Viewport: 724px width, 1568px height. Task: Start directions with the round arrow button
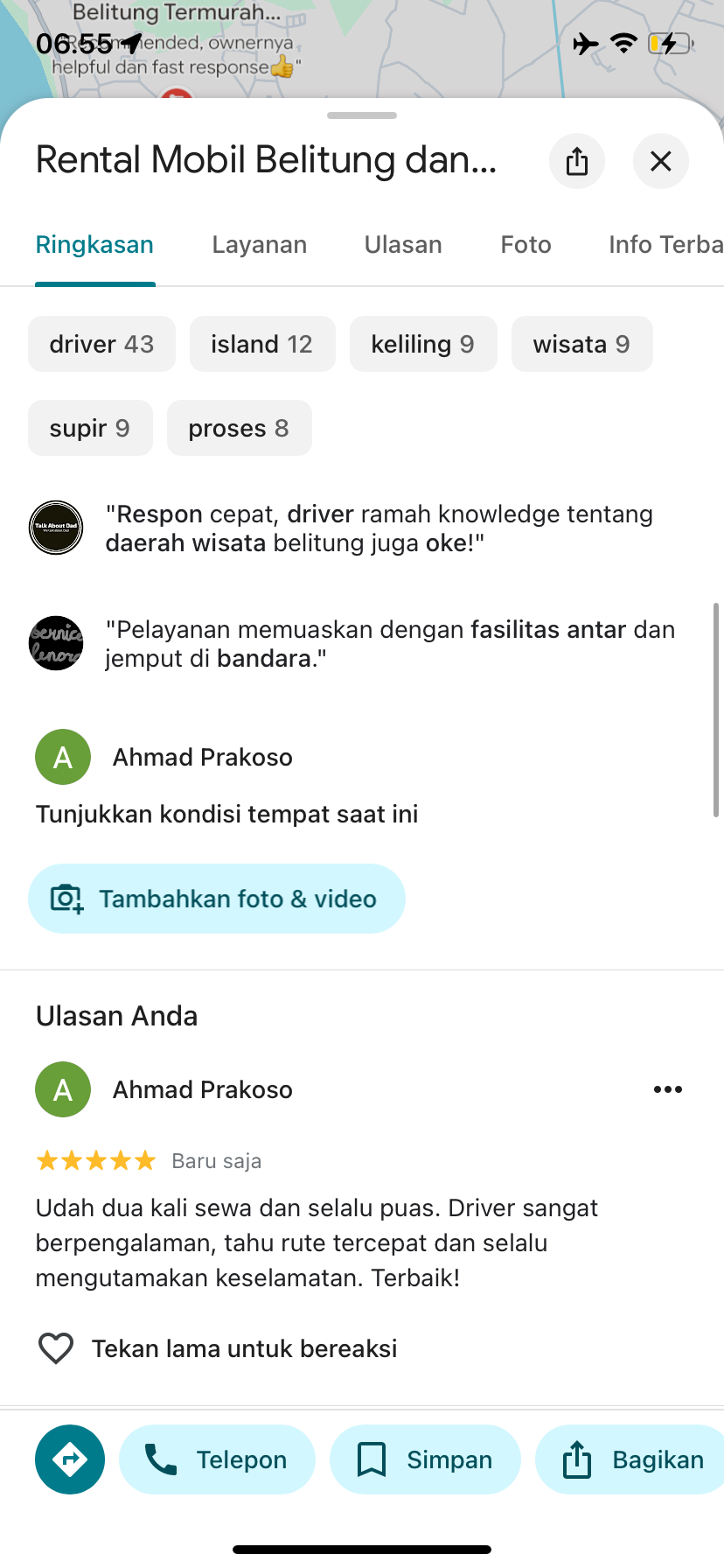70,1459
